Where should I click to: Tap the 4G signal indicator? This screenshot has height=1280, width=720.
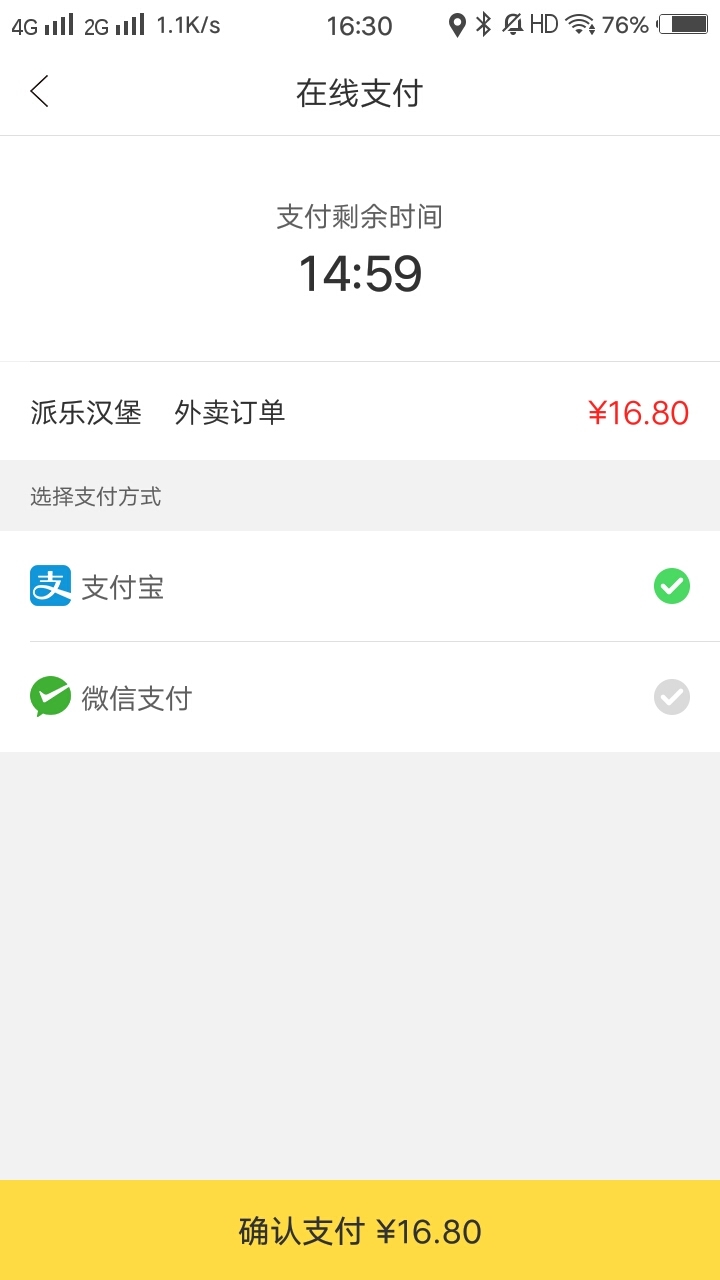(40, 25)
